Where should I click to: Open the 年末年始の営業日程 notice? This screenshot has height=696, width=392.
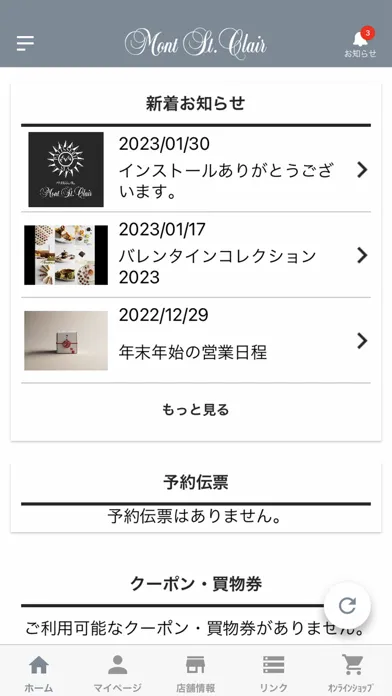(196, 340)
